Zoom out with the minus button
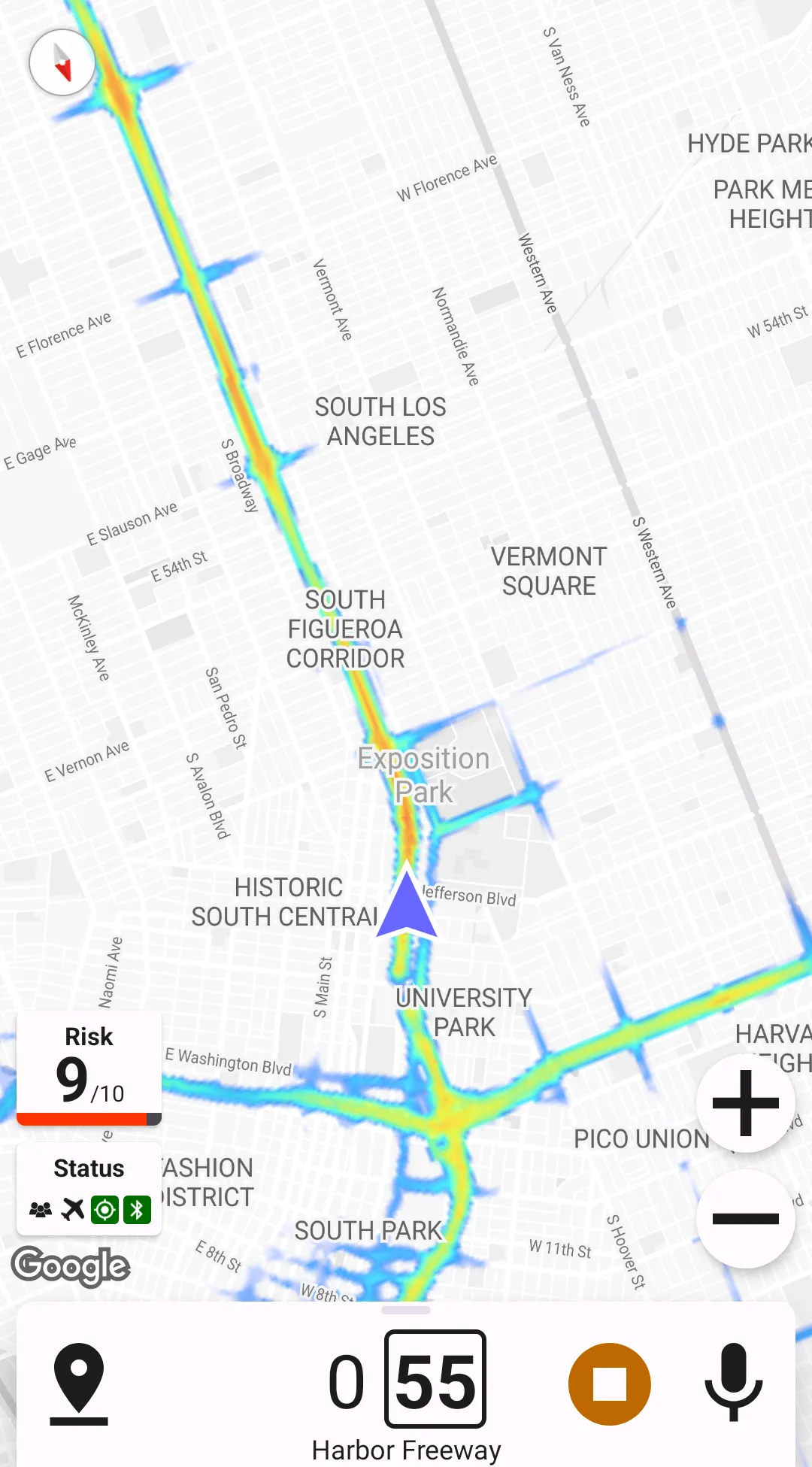Screen dimensions: 812x1467 pos(745,1219)
